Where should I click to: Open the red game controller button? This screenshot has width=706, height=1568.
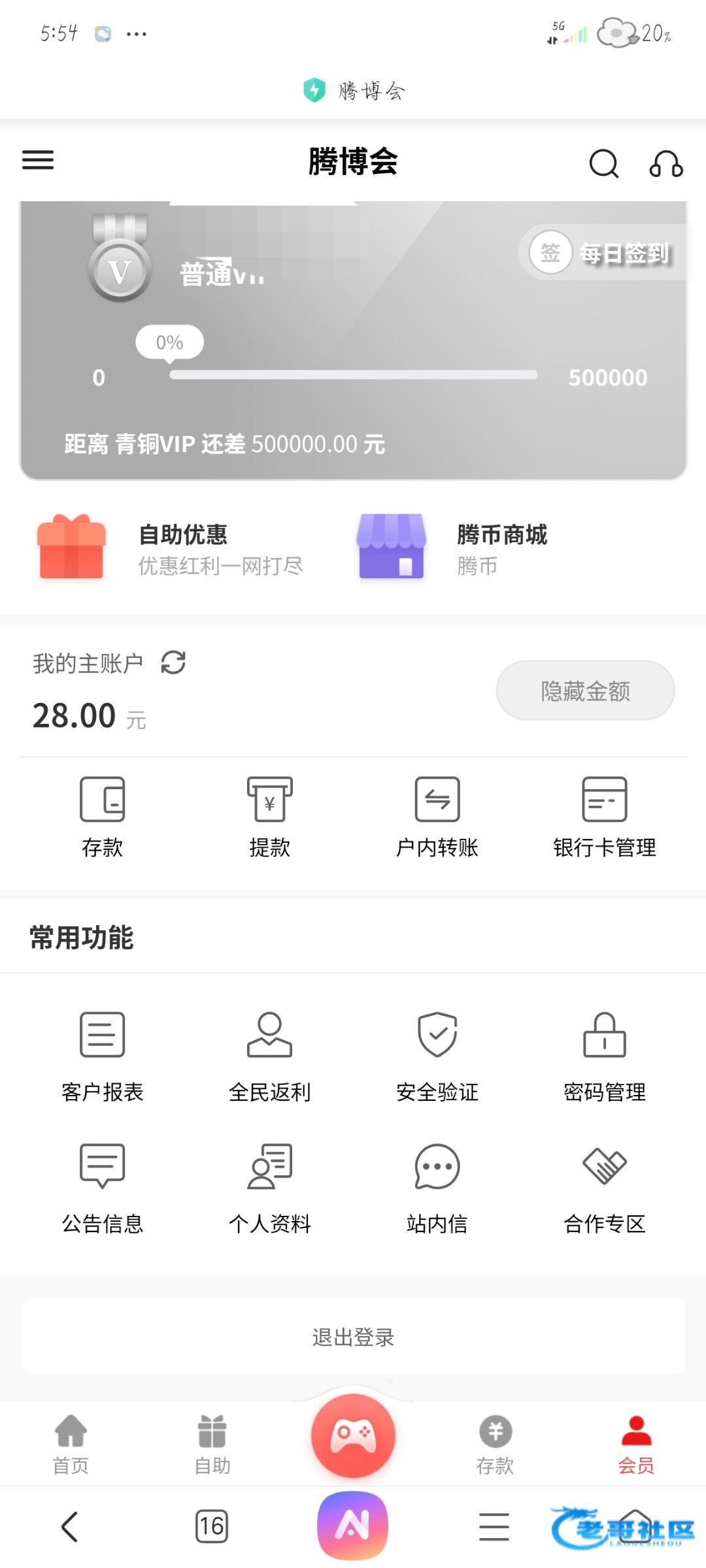353,1435
